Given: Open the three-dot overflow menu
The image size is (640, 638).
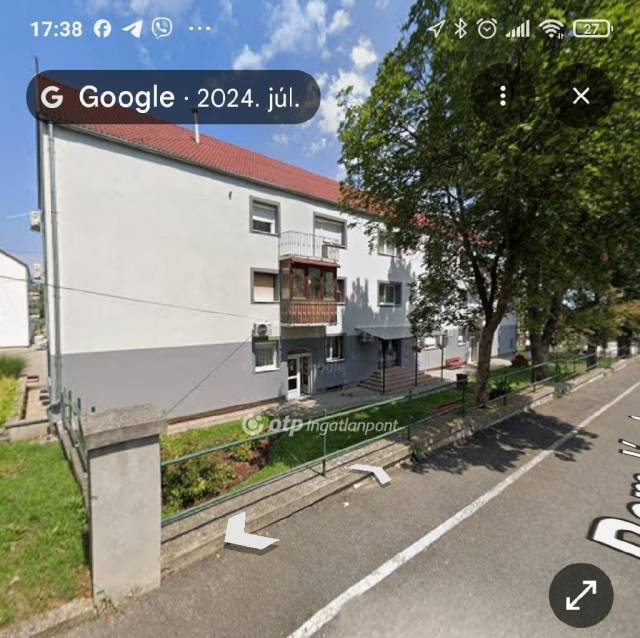Looking at the screenshot, I should (503, 96).
